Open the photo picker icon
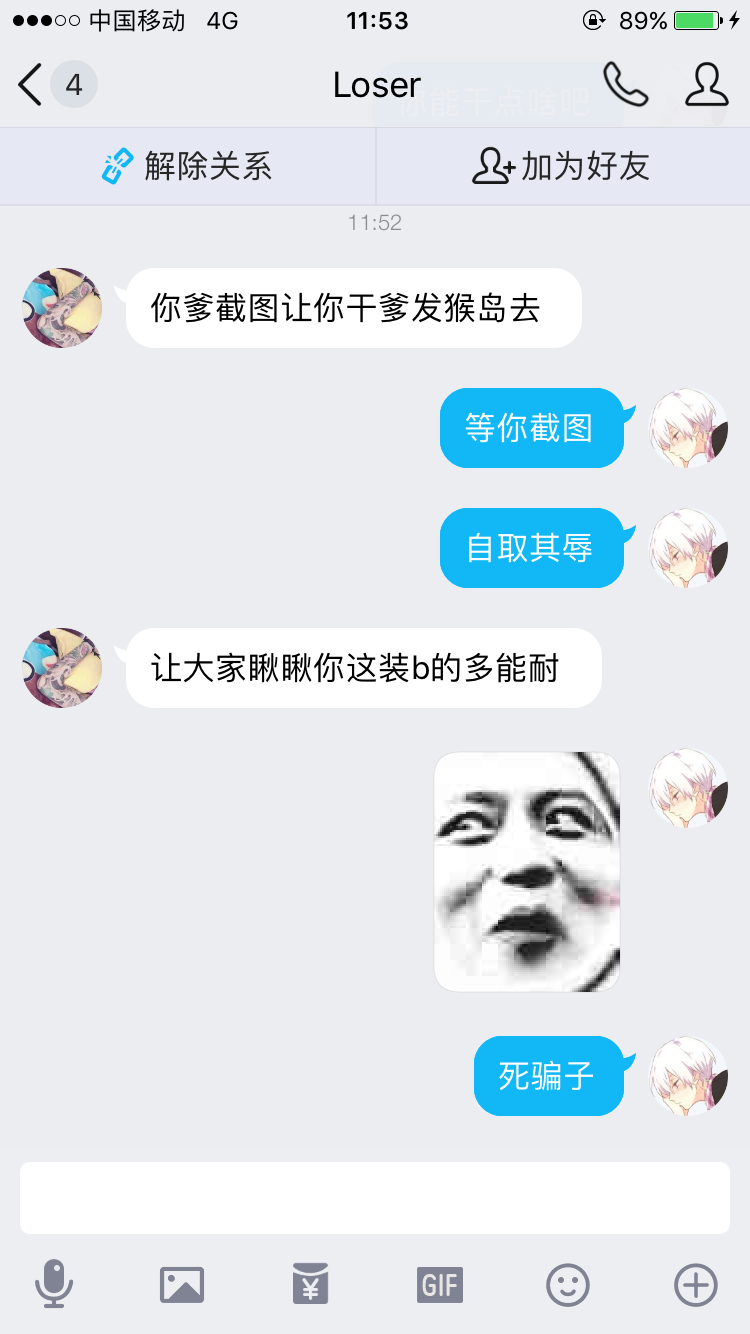Viewport: 750px width, 1334px height. pos(182,1284)
